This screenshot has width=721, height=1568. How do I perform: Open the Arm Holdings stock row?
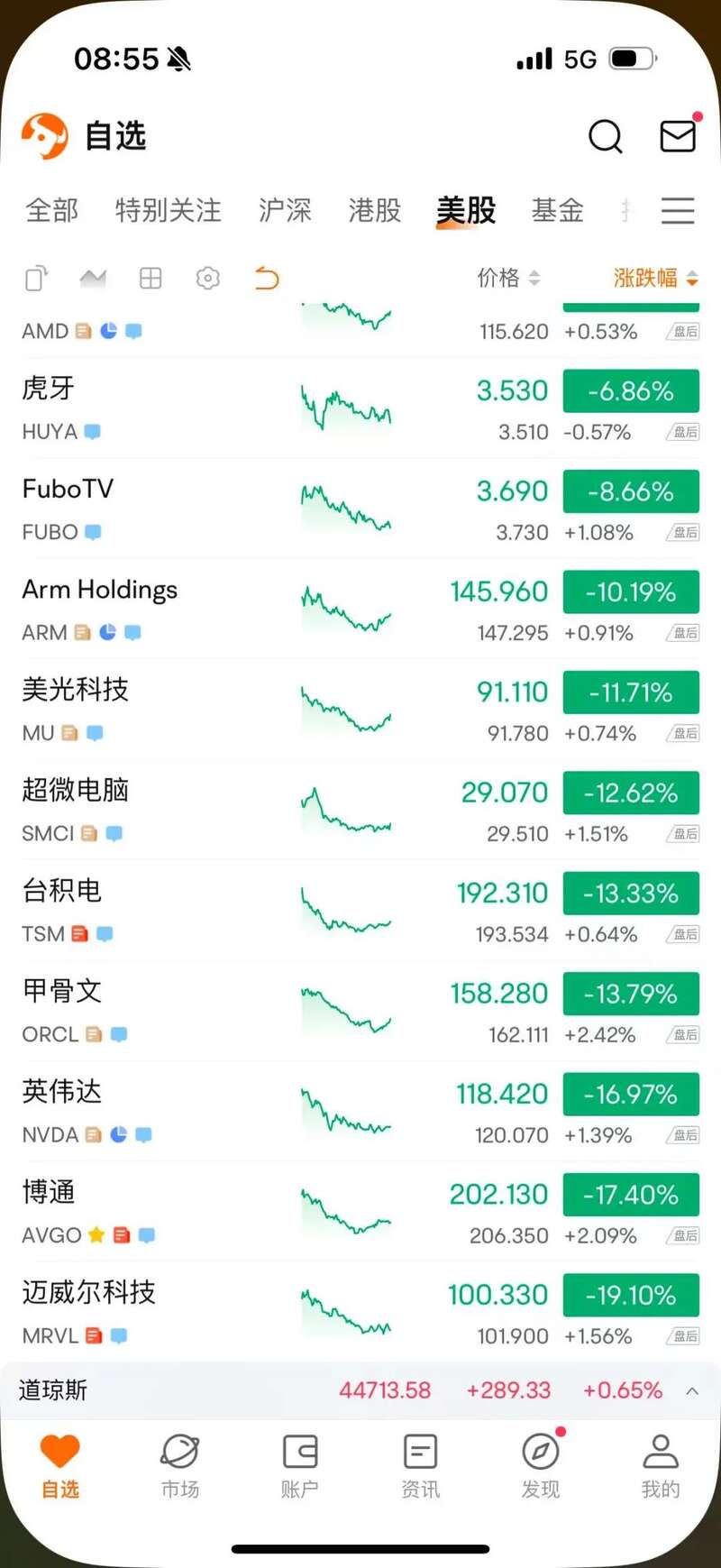coord(360,610)
